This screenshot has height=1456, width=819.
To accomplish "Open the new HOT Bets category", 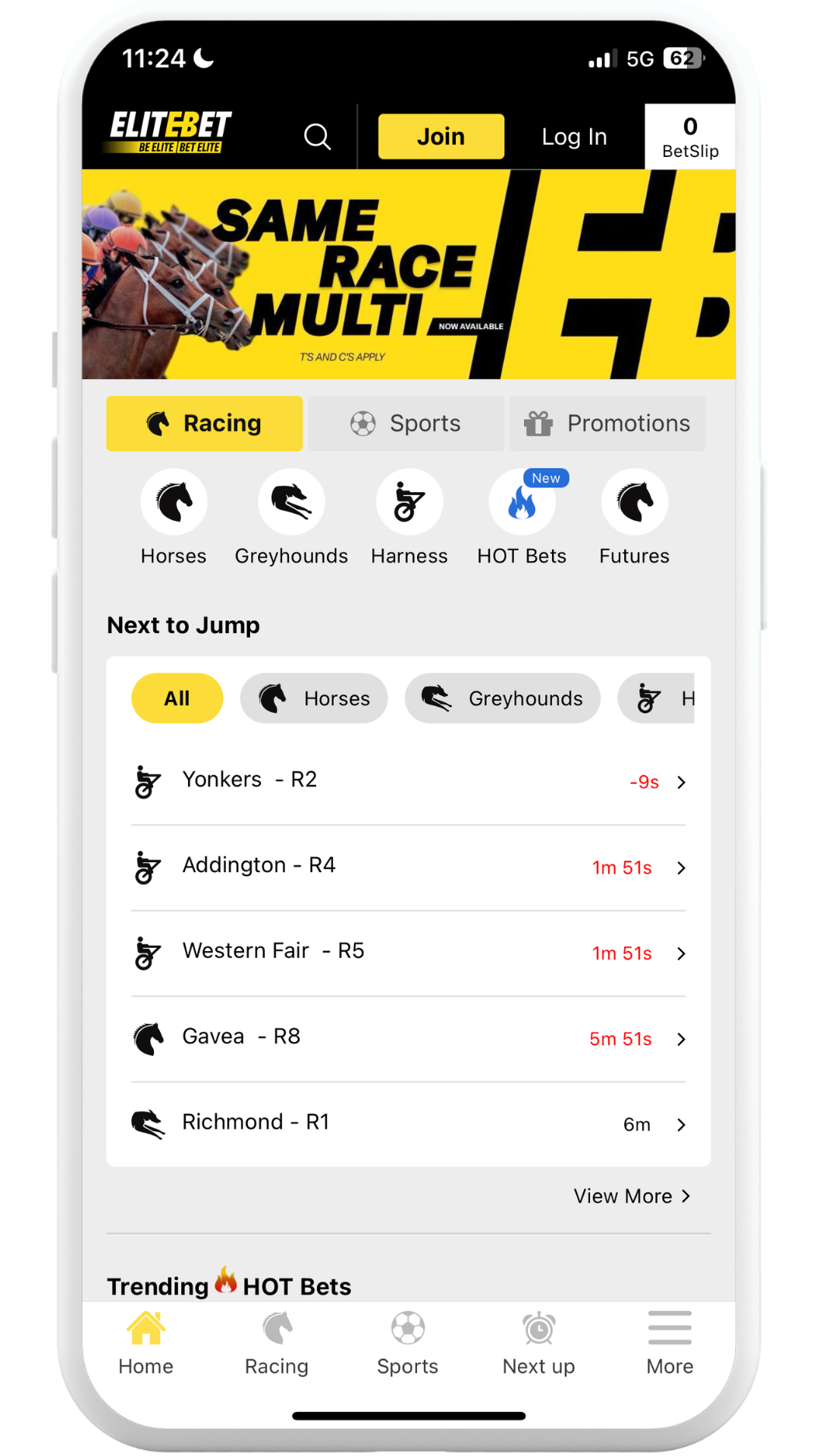I will click(522, 503).
